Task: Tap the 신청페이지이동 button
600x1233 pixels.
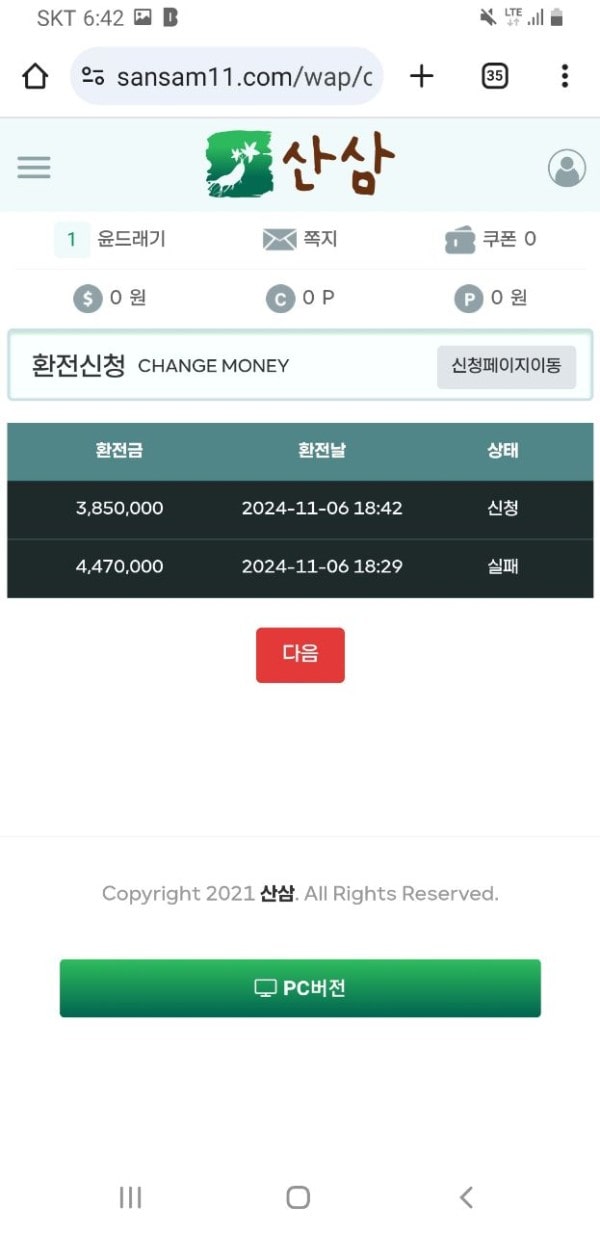Action: point(506,366)
